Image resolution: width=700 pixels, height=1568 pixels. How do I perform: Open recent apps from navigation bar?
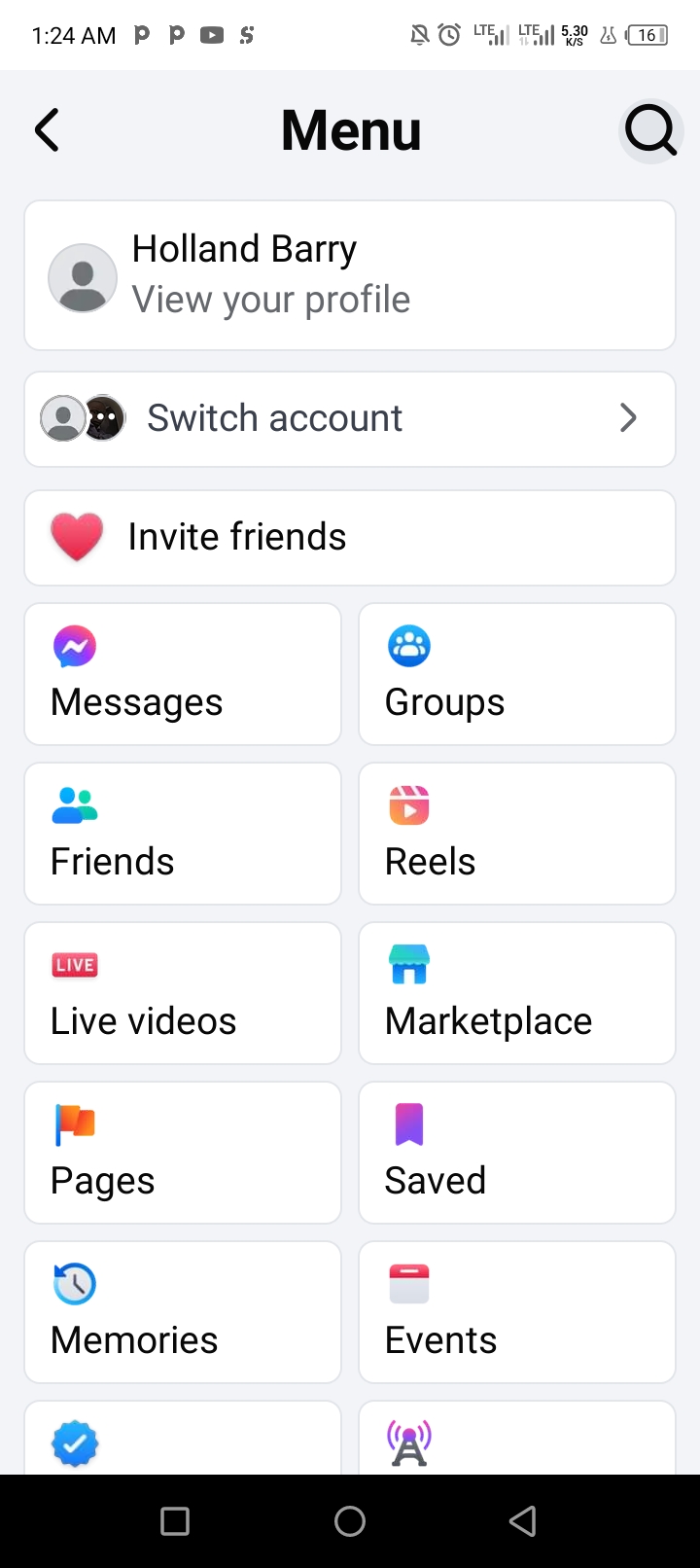(175, 1521)
